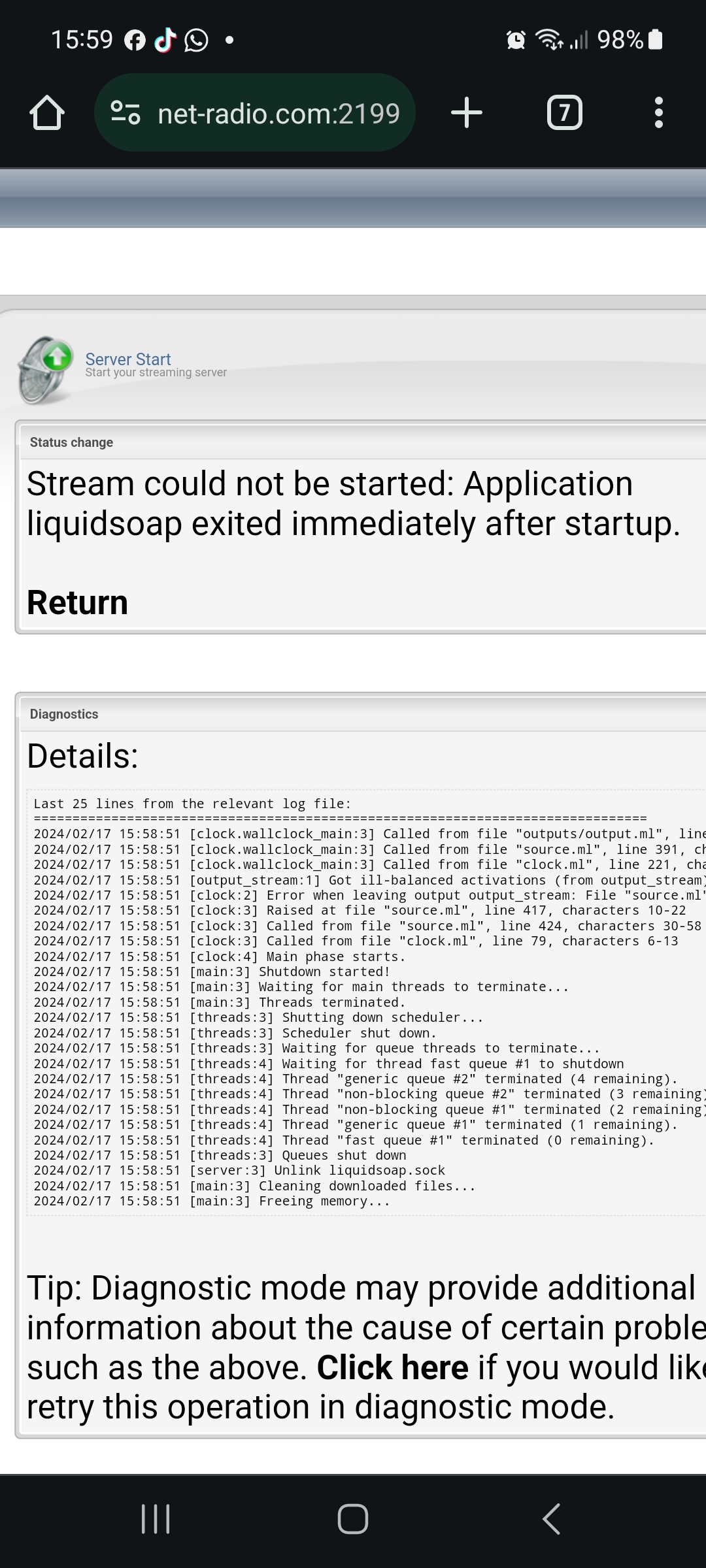
Task: Go to the browser home page
Action: 47,113
